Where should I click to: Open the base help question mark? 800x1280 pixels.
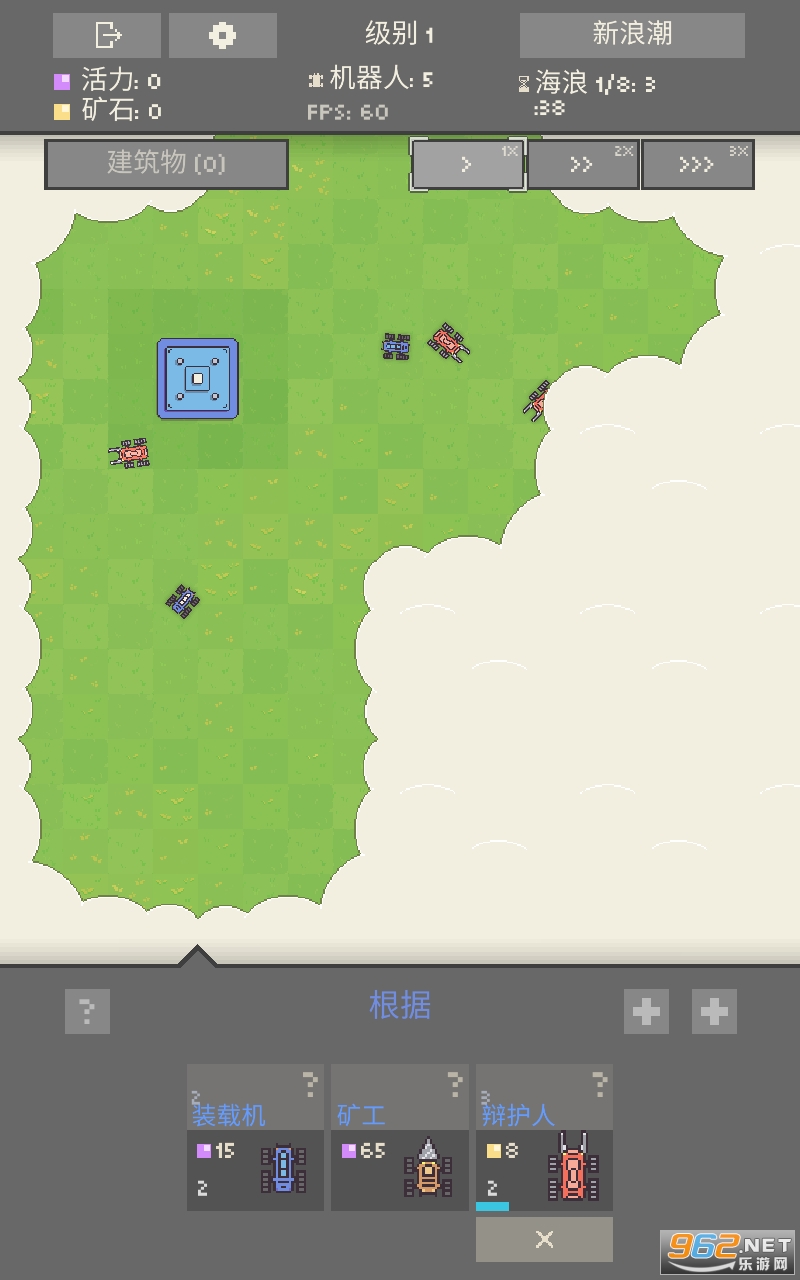(87, 1012)
